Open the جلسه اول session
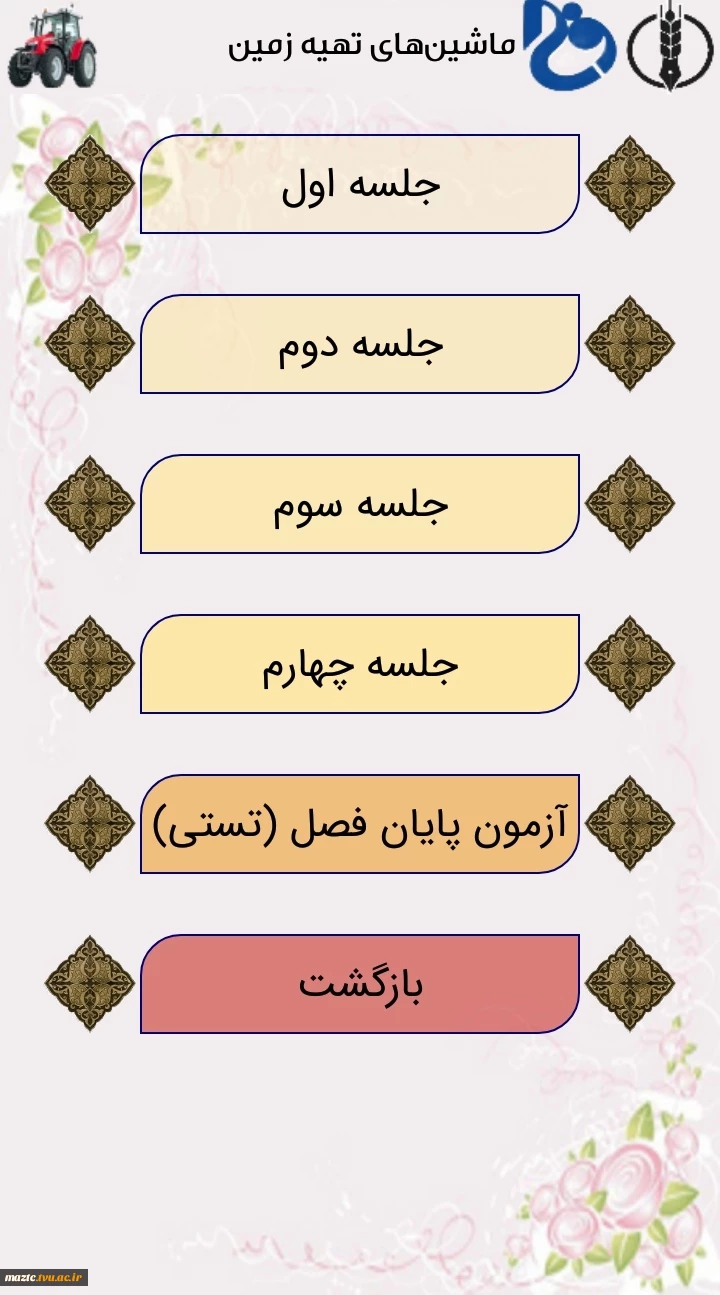This screenshot has width=720, height=1295. click(x=360, y=184)
